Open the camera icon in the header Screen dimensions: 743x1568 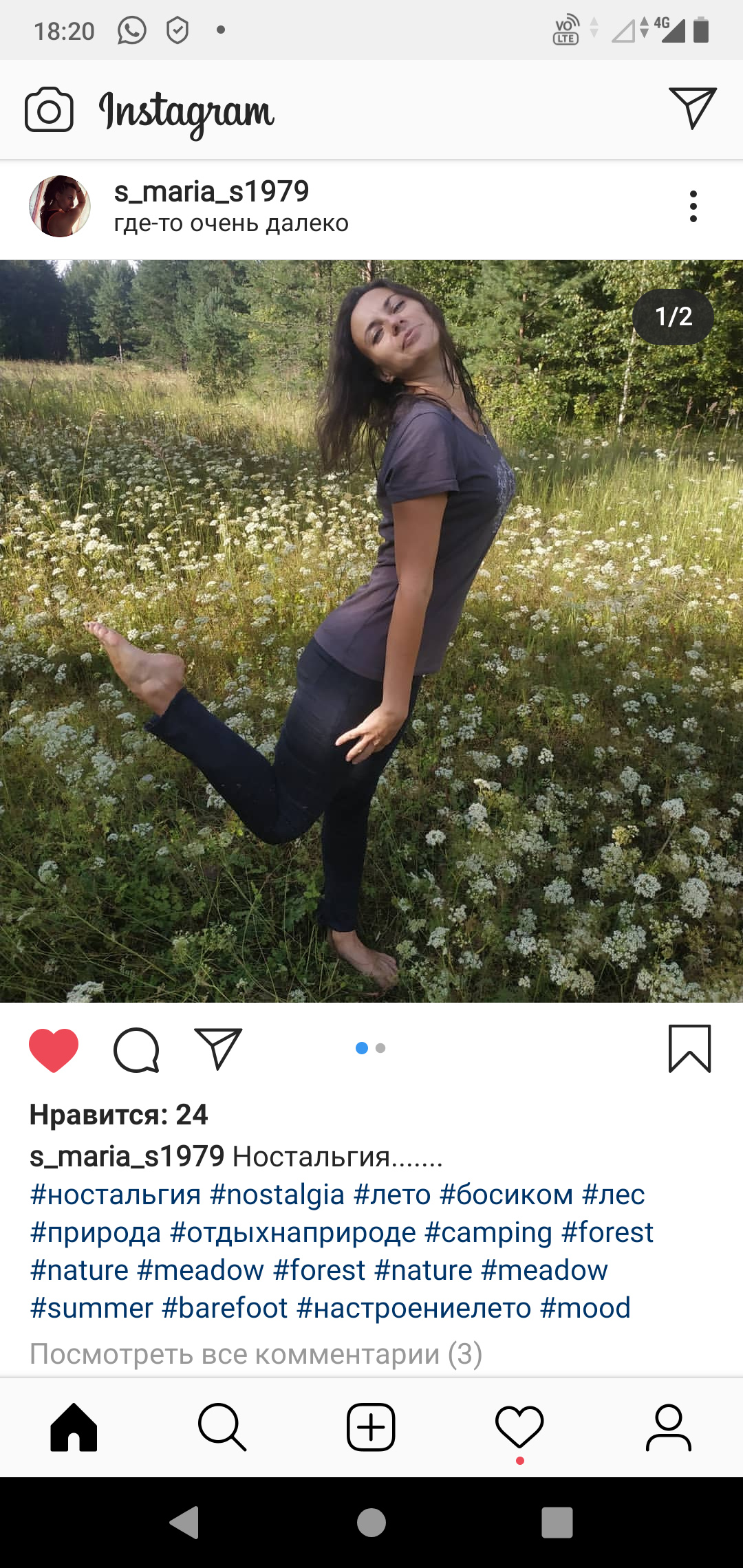[x=49, y=110]
